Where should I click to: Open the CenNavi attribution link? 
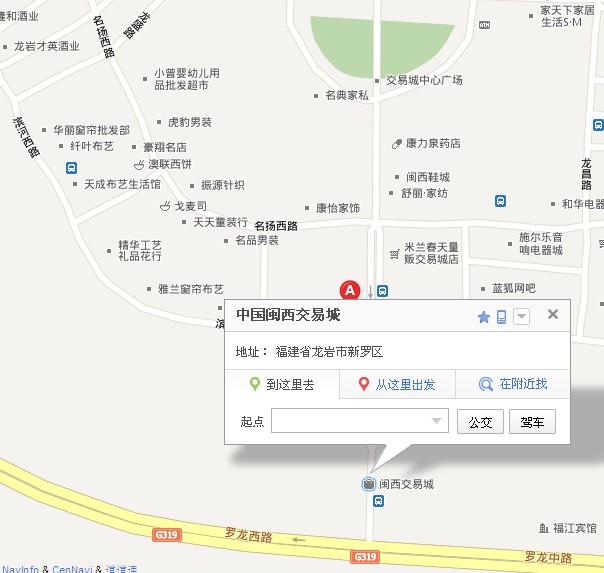pyautogui.click(x=72, y=568)
